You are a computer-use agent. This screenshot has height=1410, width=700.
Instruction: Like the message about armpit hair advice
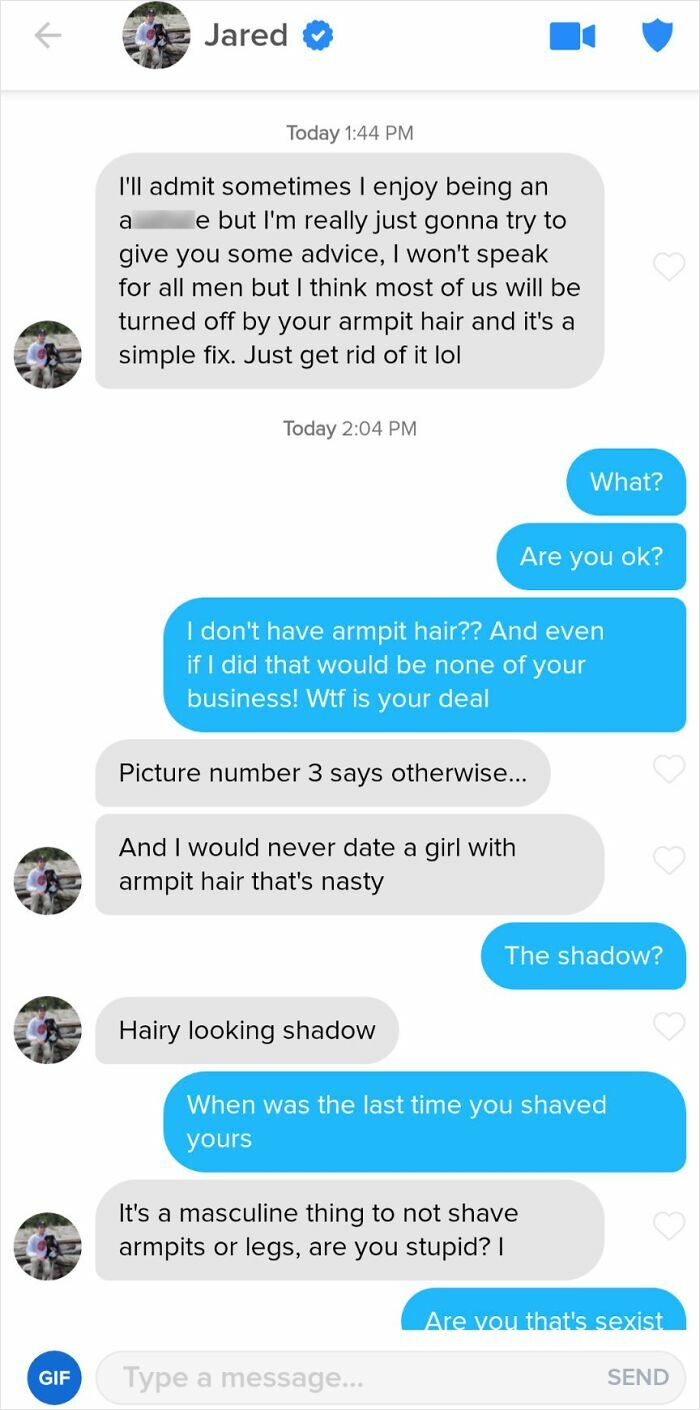668,267
